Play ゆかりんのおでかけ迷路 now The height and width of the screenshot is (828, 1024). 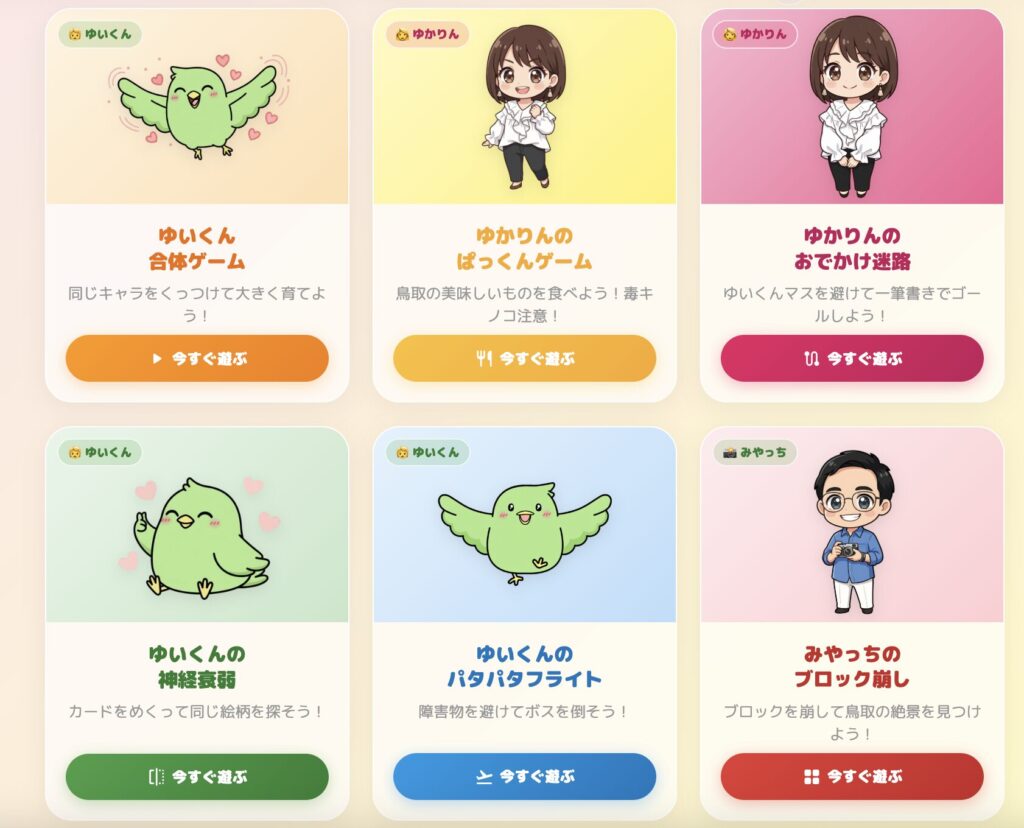point(852,358)
